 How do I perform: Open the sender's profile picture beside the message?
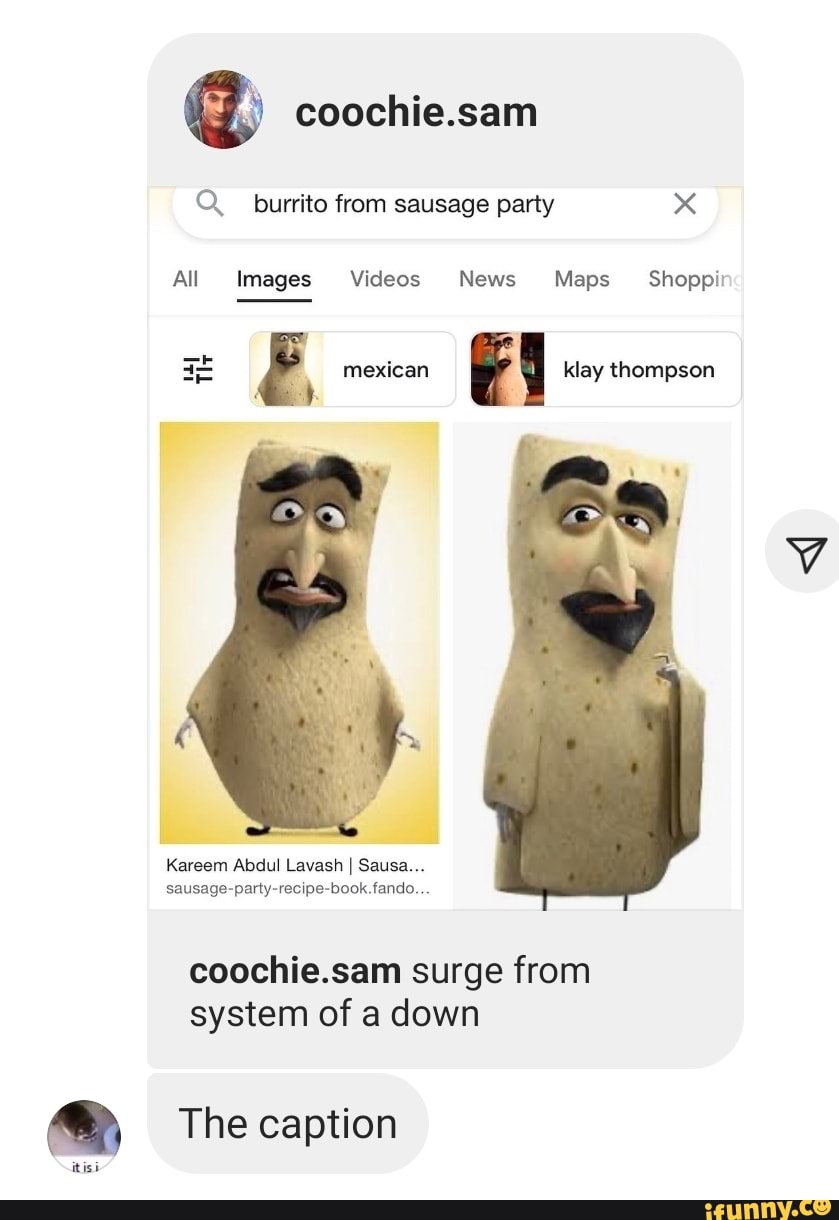click(84, 1136)
